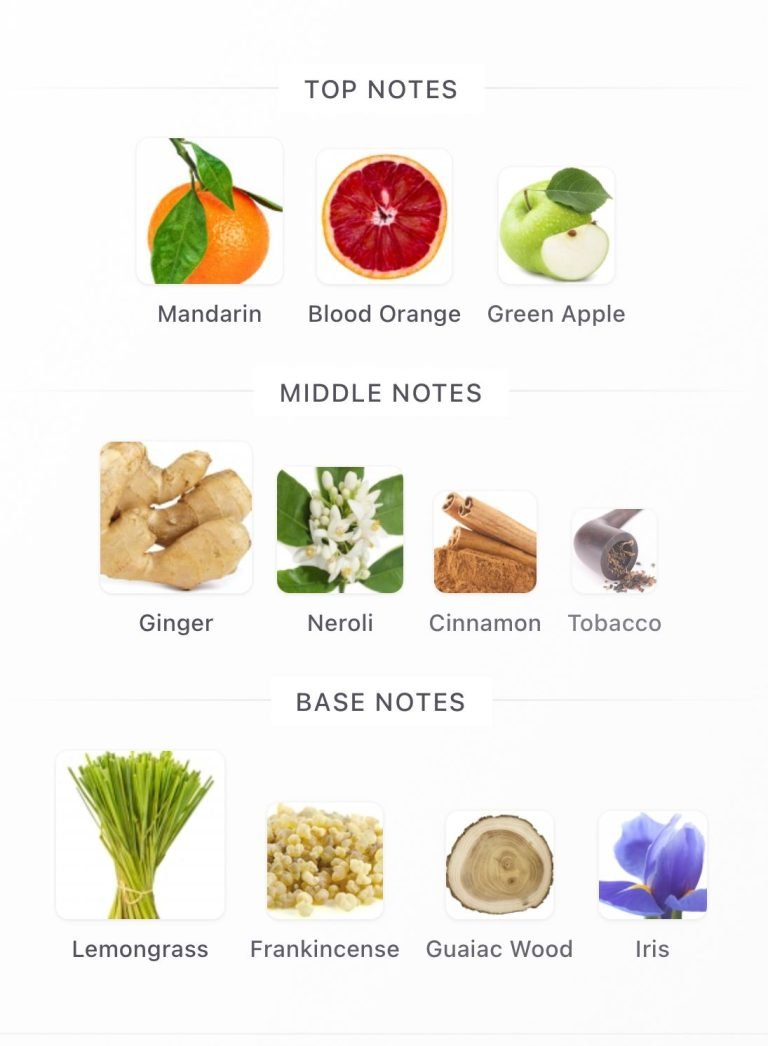This screenshot has width=768, height=1046.
Task: Open the Frankincense note
Action: (x=325, y=860)
